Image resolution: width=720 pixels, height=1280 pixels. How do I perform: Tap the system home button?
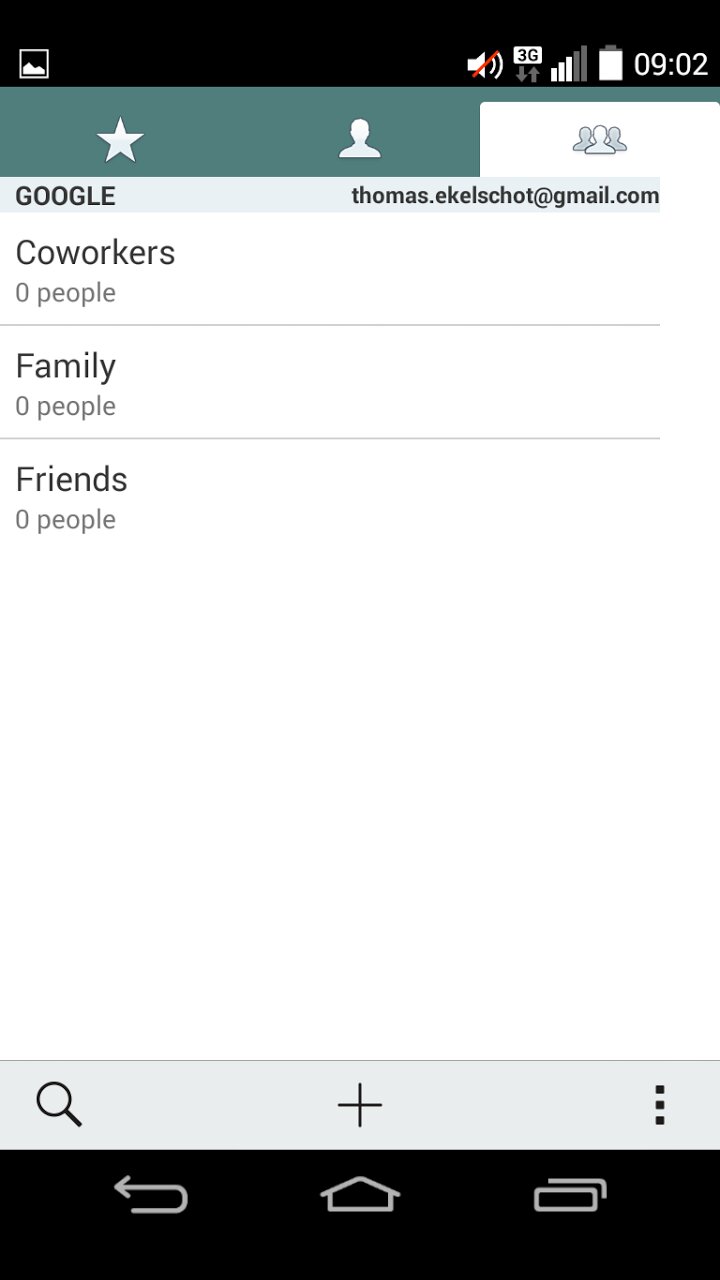[x=360, y=1194]
